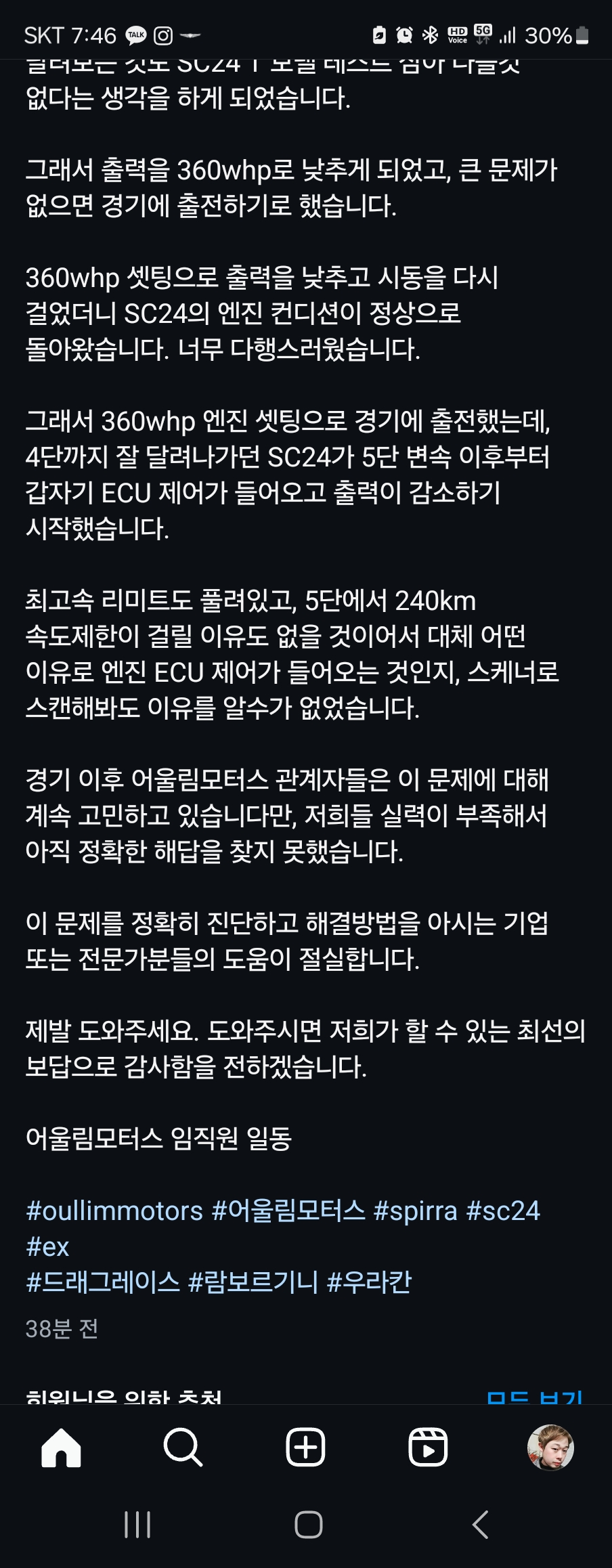Image resolution: width=612 pixels, height=1568 pixels.
Task: Open my profile tab
Action: coord(550,1448)
